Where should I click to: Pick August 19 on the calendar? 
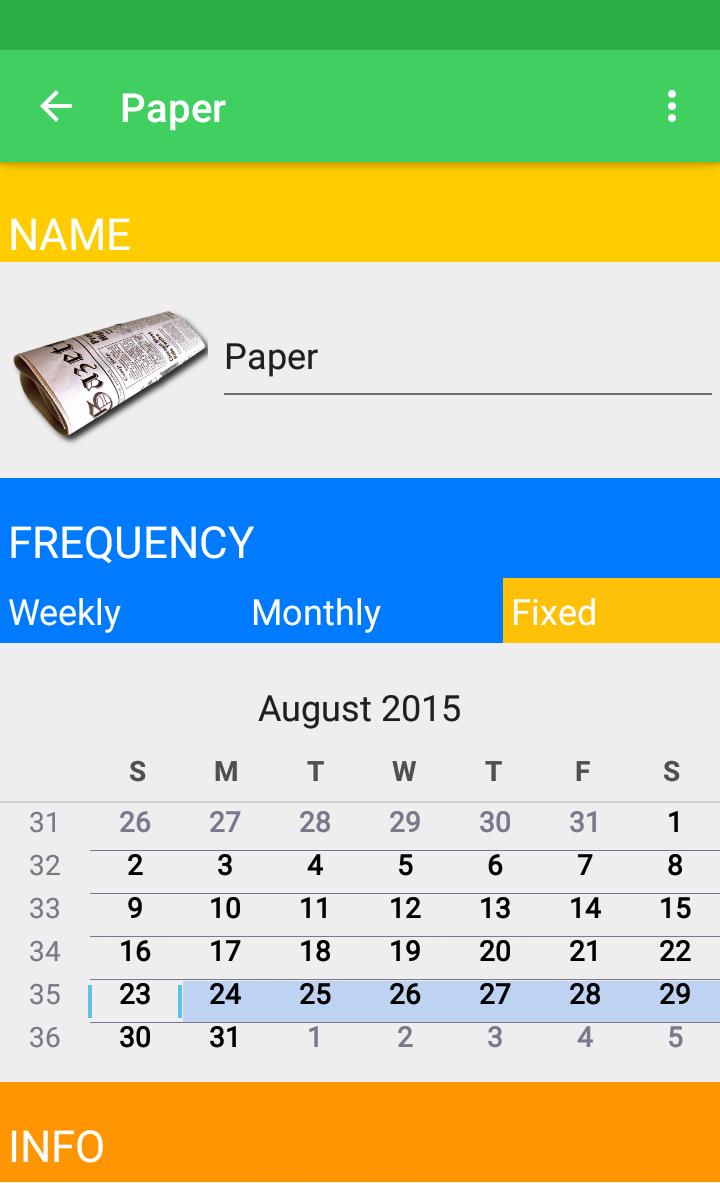point(405,952)
